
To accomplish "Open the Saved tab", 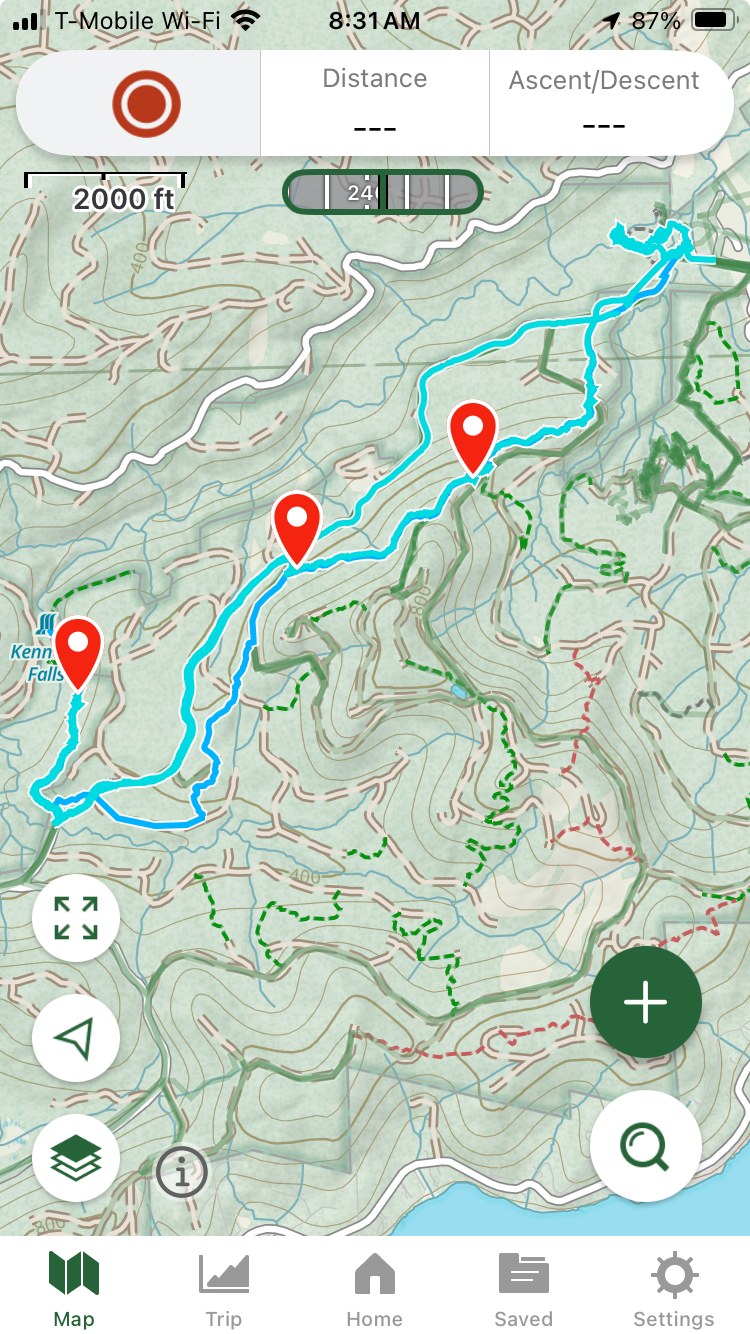I will tap(524, 1290).
